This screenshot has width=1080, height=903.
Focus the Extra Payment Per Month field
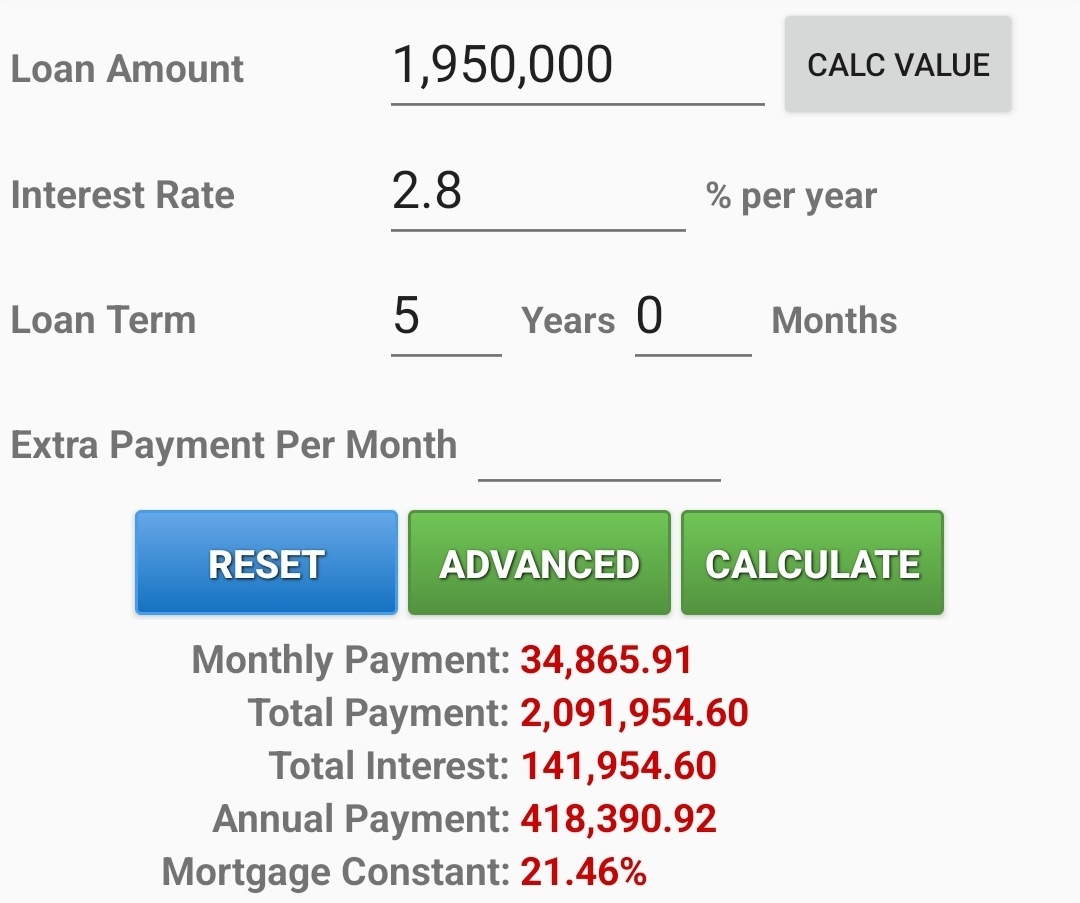tap(599, 448)
